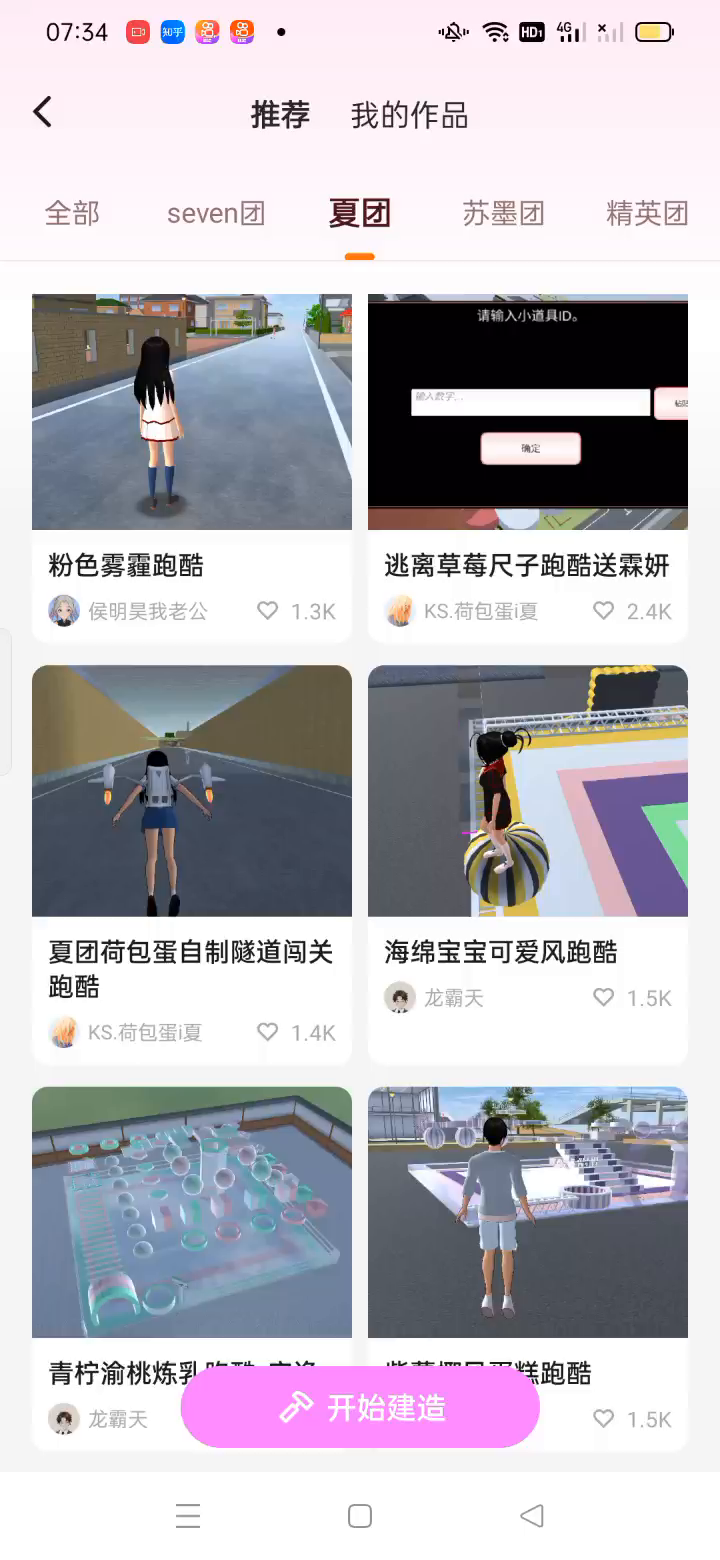Open the seven团 category
The image size is (720, 1560).
tap(215, 213)
